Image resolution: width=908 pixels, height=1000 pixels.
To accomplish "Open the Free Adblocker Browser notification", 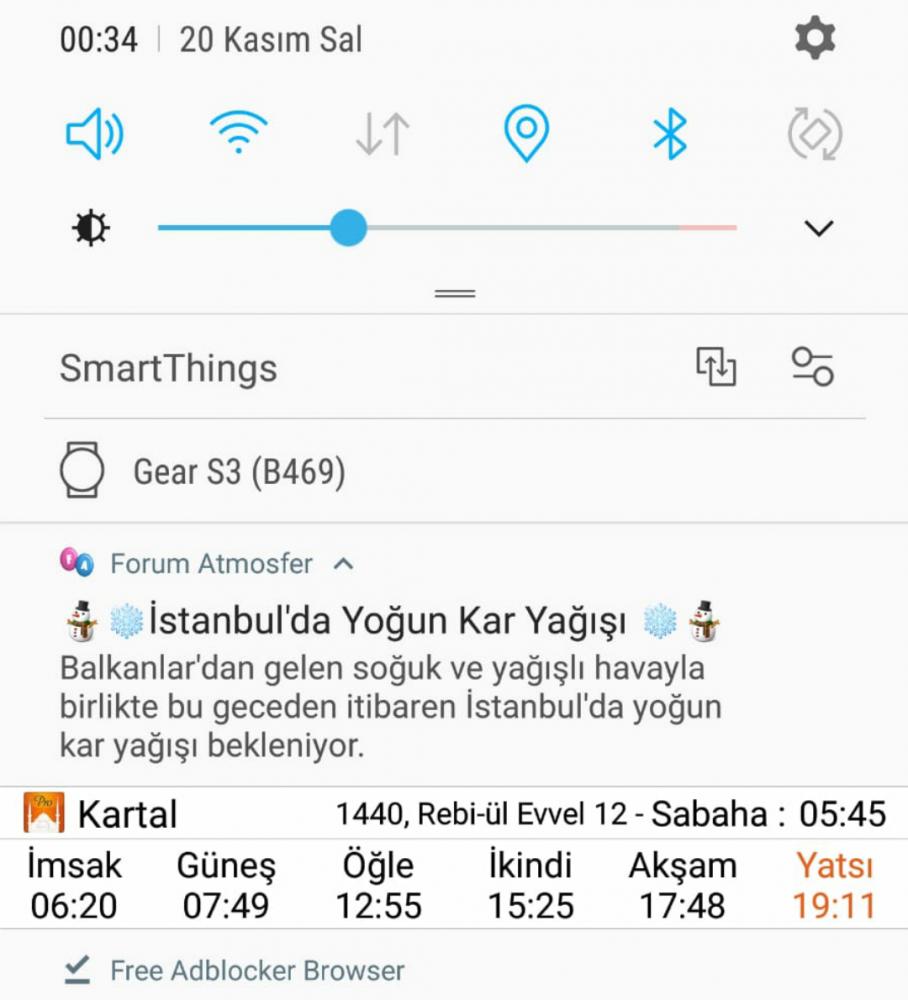I will pyautogui.click(x=257, y=970).
